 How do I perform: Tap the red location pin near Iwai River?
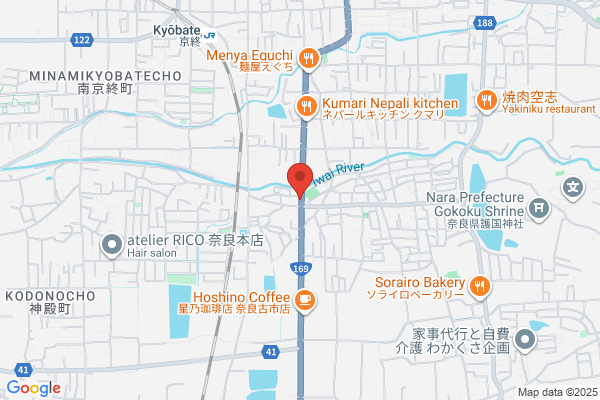(300, 181)
